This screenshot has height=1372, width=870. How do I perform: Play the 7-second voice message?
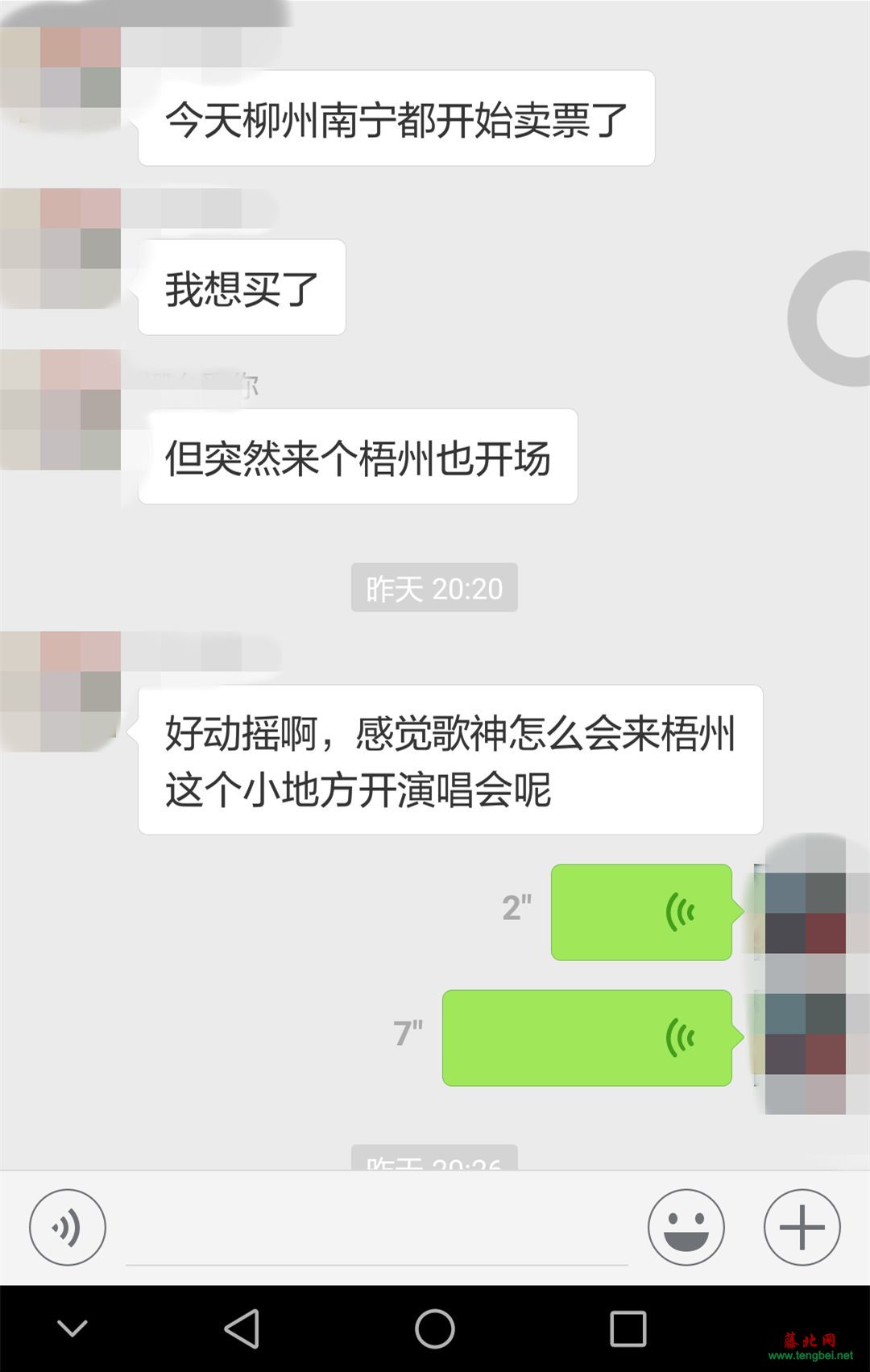(x=587, y=1038)
